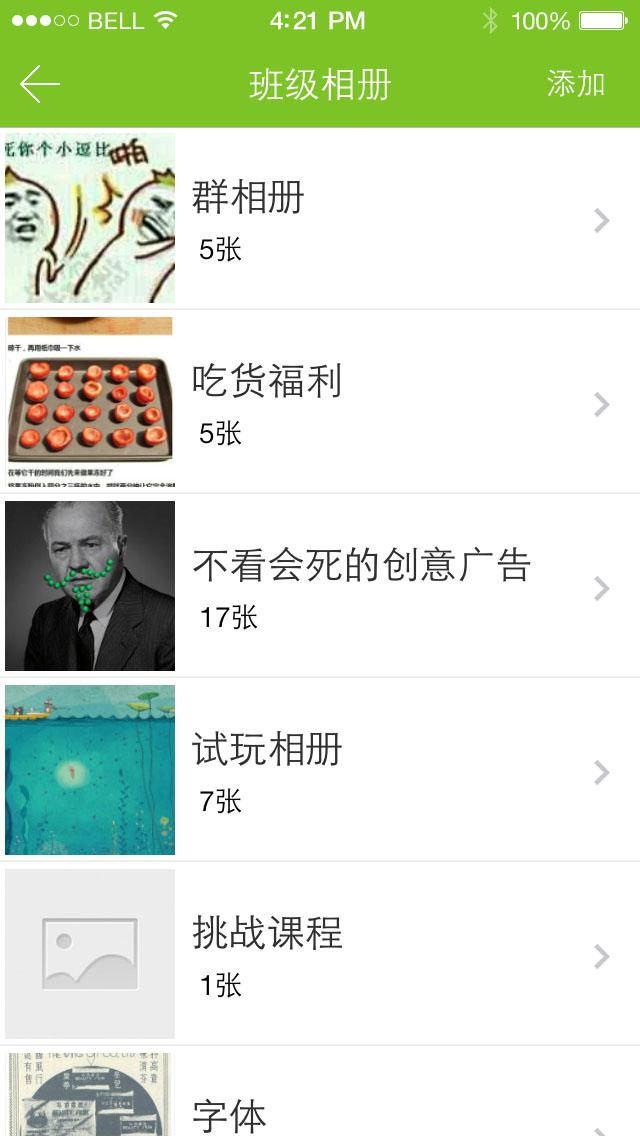
Task: Open the 不看会死的创意广告 album
Action: tap(320, 587)
